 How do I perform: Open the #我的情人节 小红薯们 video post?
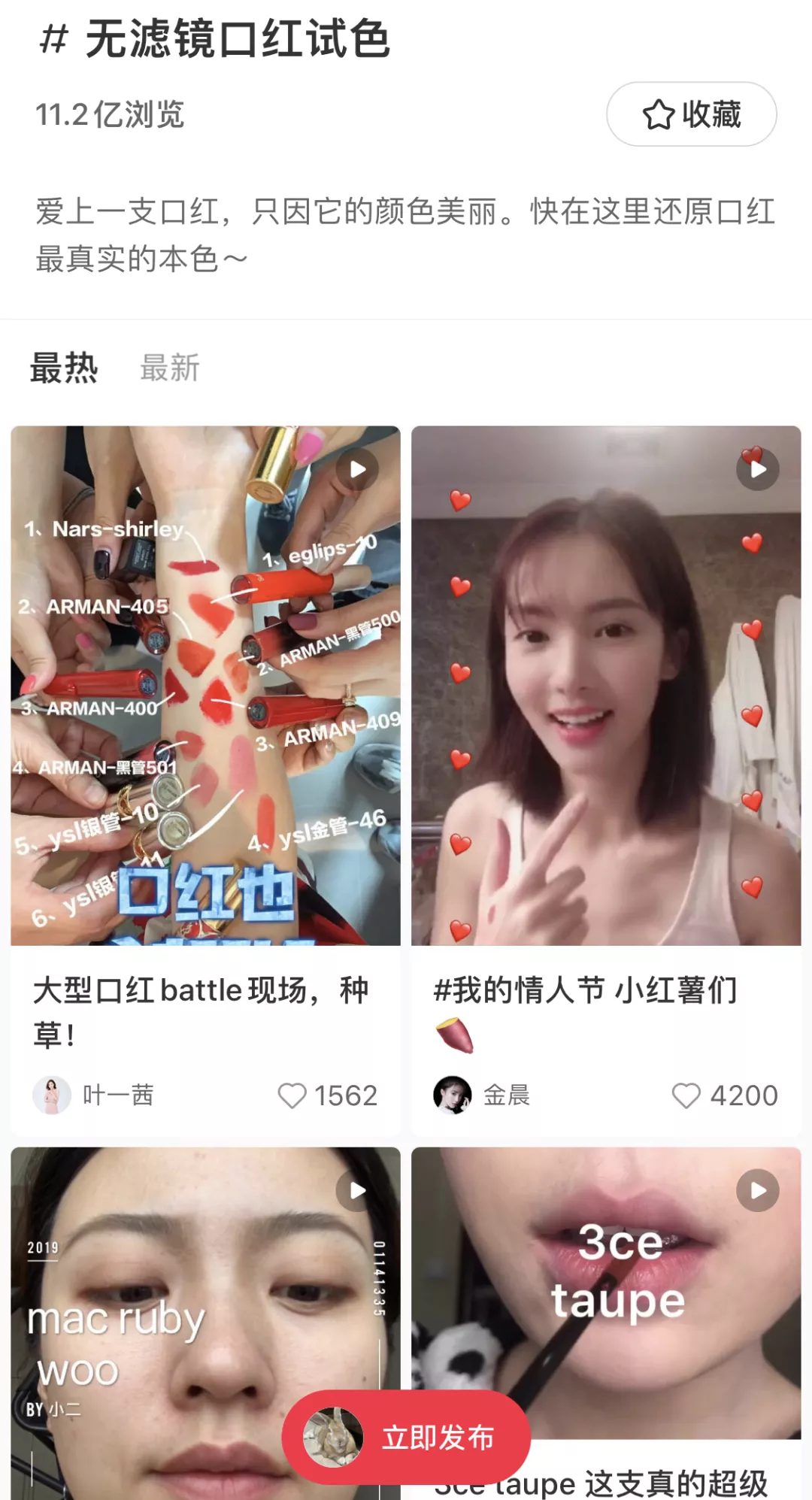point(606,685)
